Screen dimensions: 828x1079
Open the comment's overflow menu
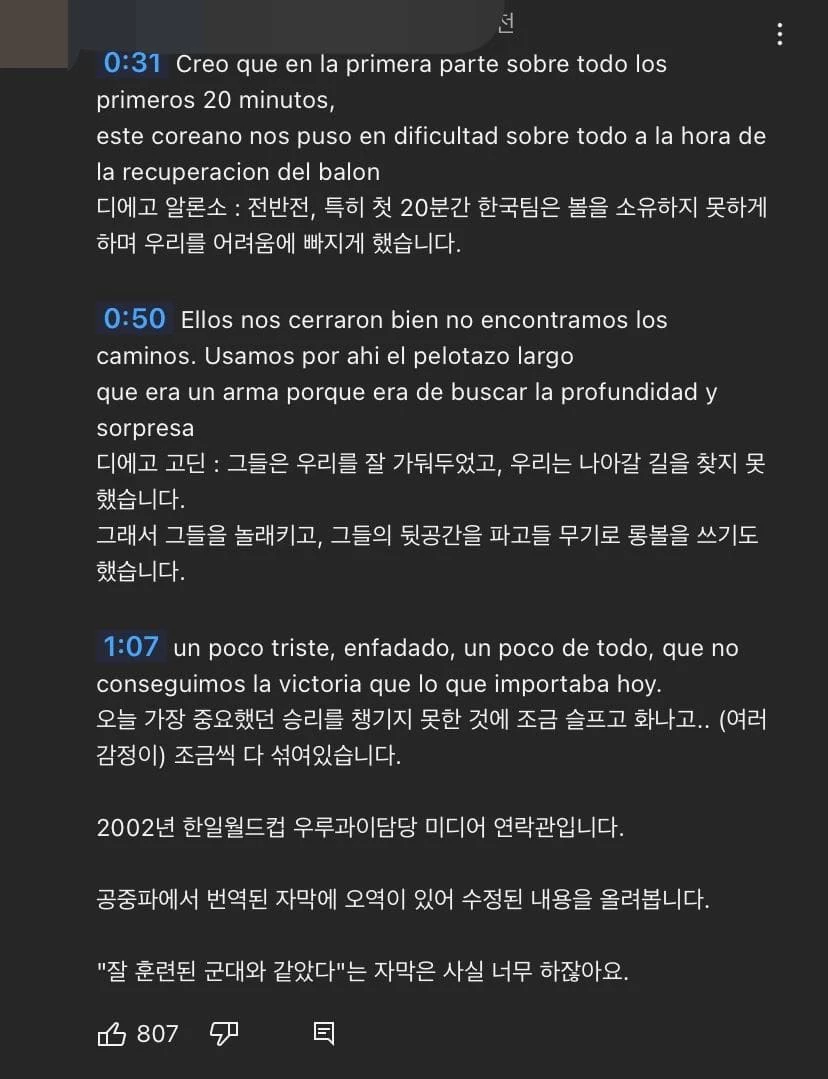(780, 33)
